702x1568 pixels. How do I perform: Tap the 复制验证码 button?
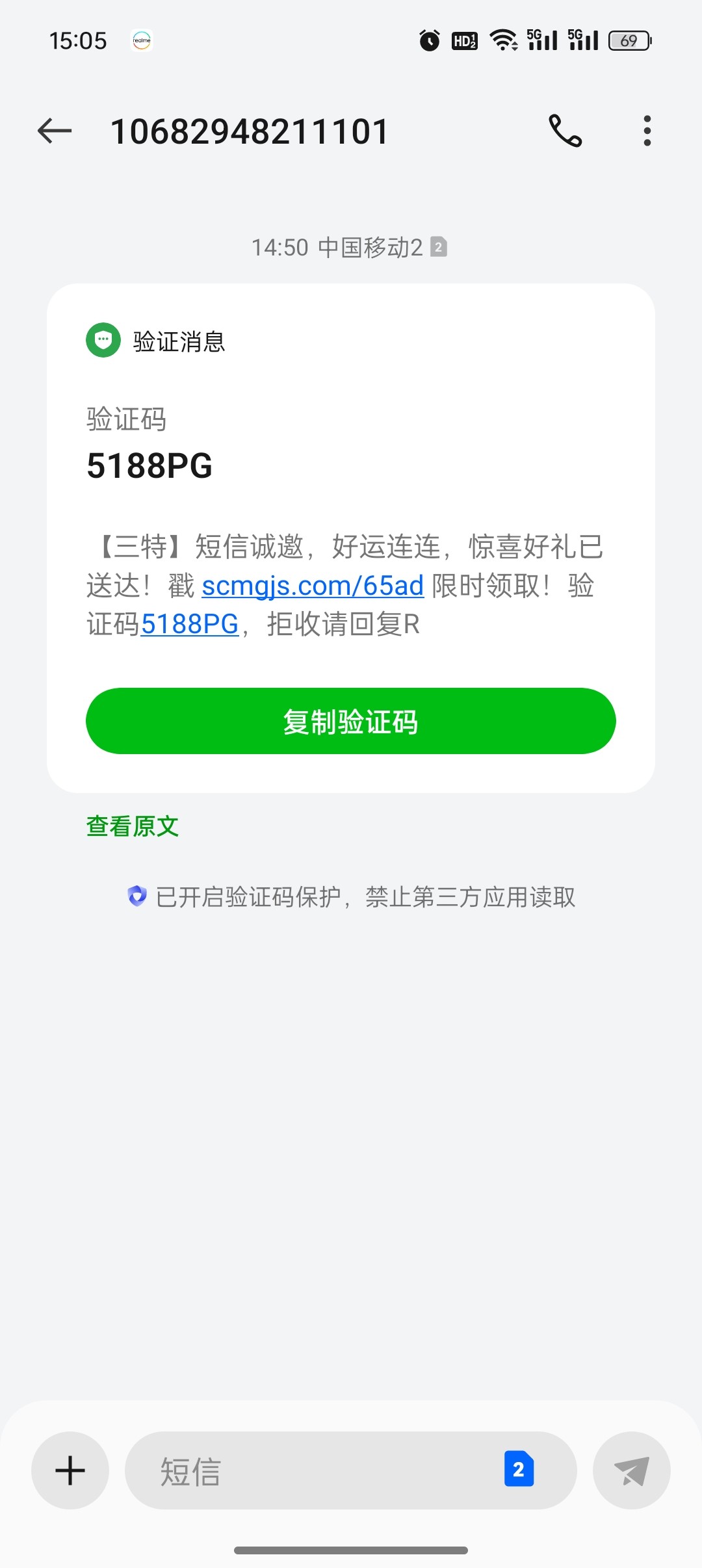coord(351,721)
